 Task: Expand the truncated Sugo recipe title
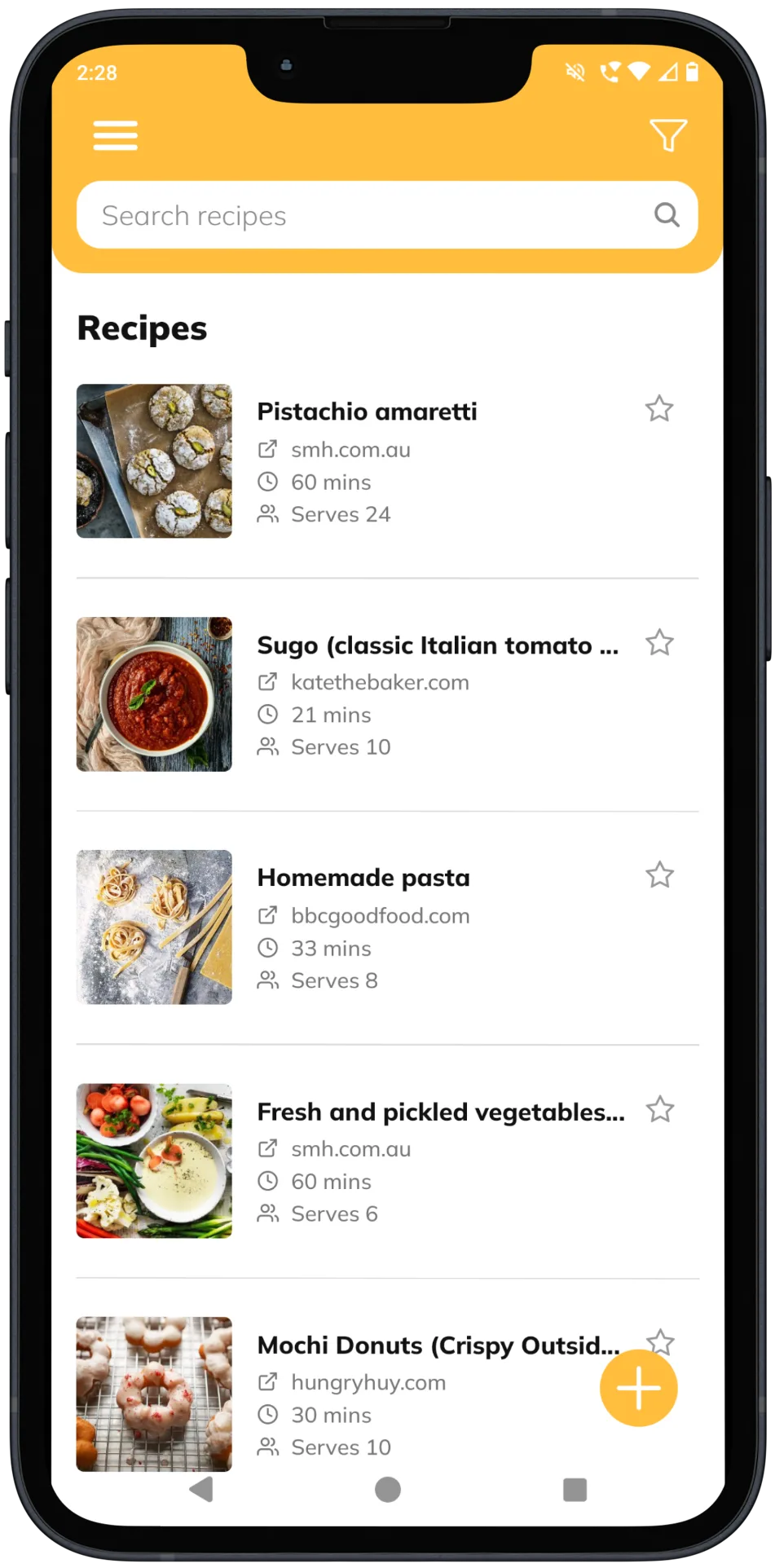437,645
